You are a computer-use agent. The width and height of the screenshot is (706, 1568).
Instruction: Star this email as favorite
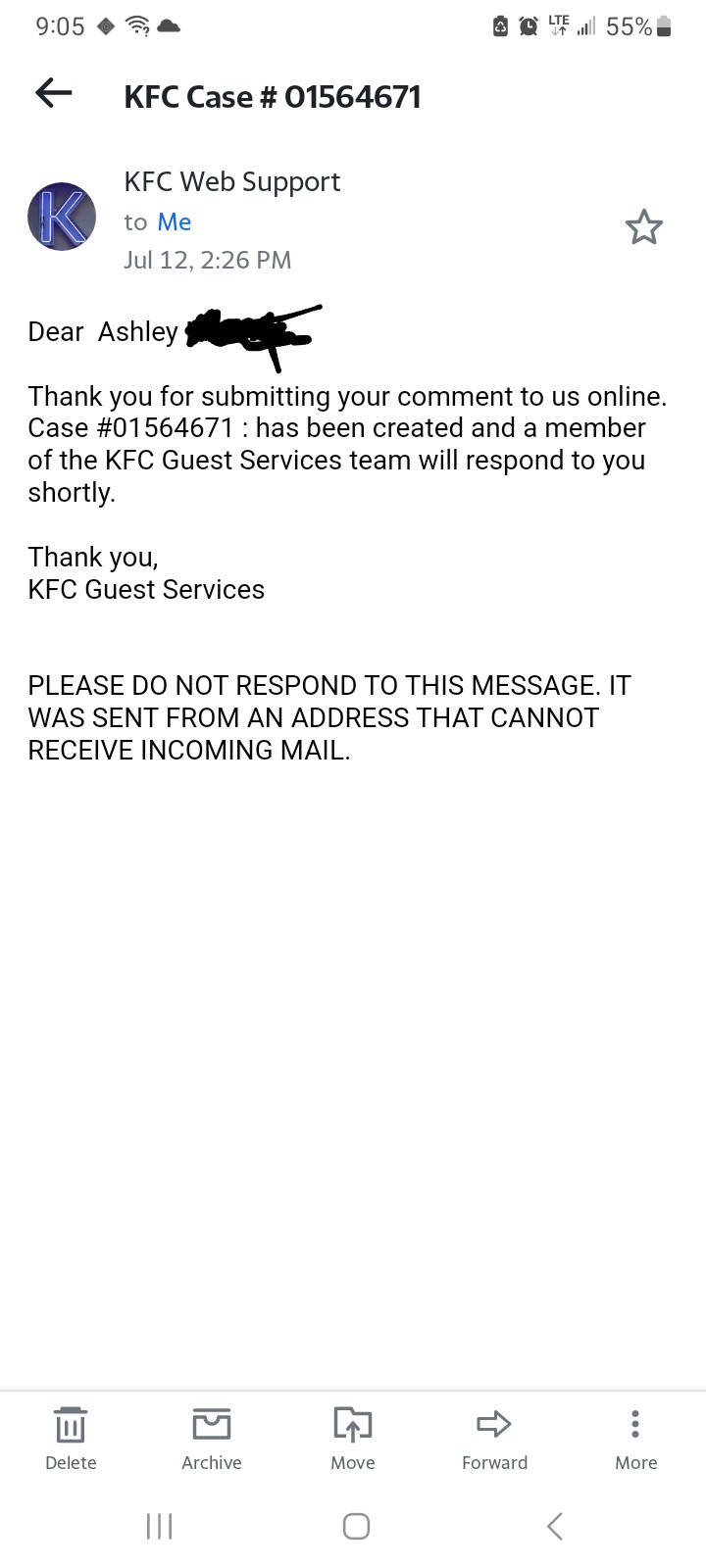[644, 226]
